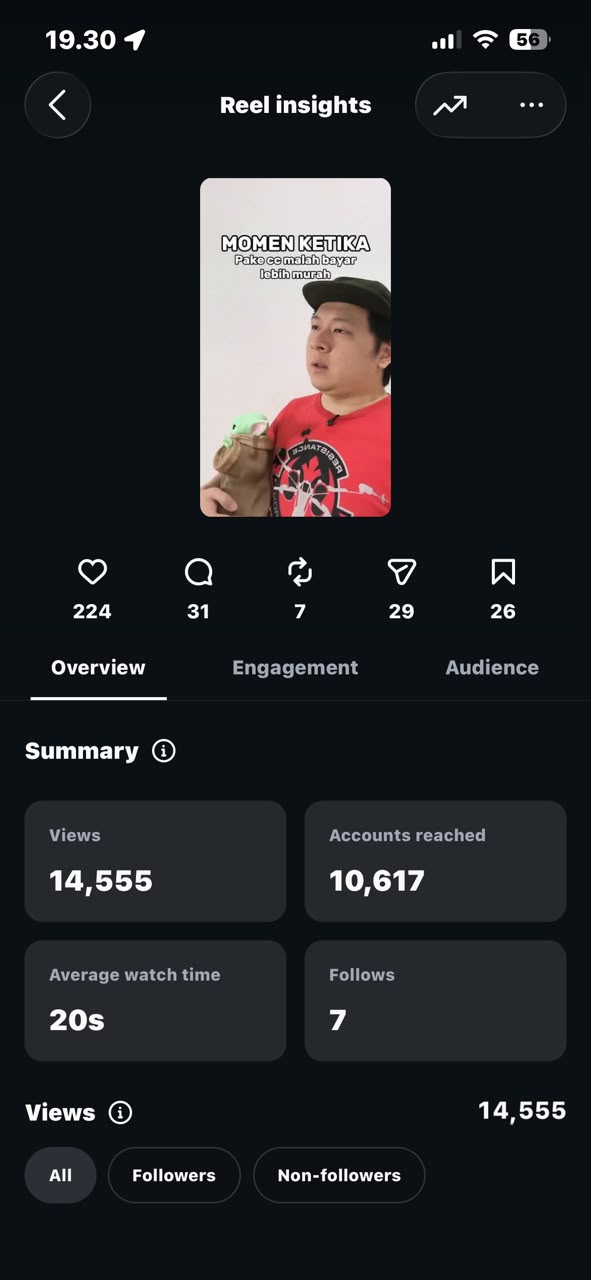
Task: Open the reel video thumbnail
Action: click(295, 347)
